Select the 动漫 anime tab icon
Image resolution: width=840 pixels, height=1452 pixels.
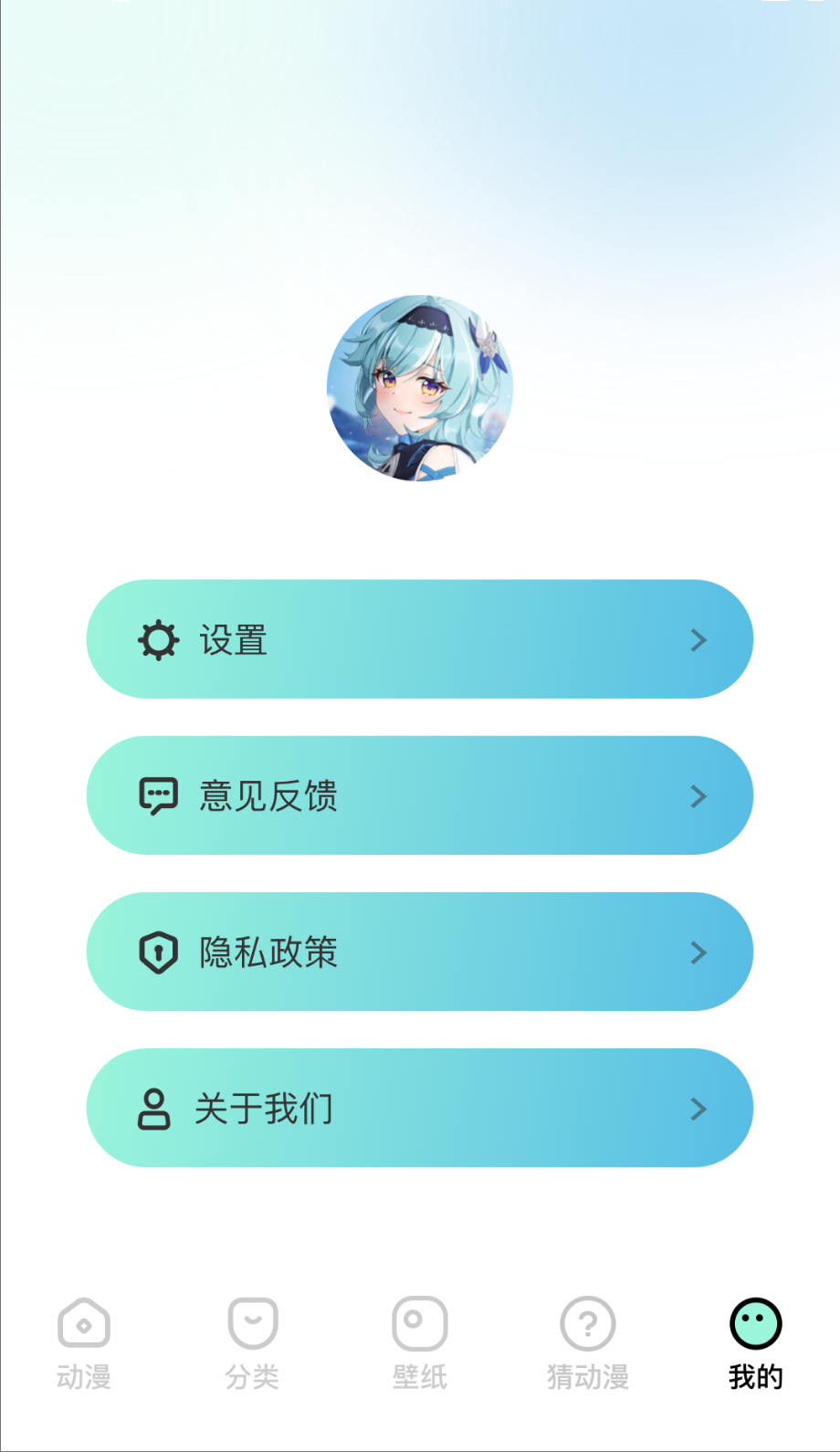click(83, 1321)
